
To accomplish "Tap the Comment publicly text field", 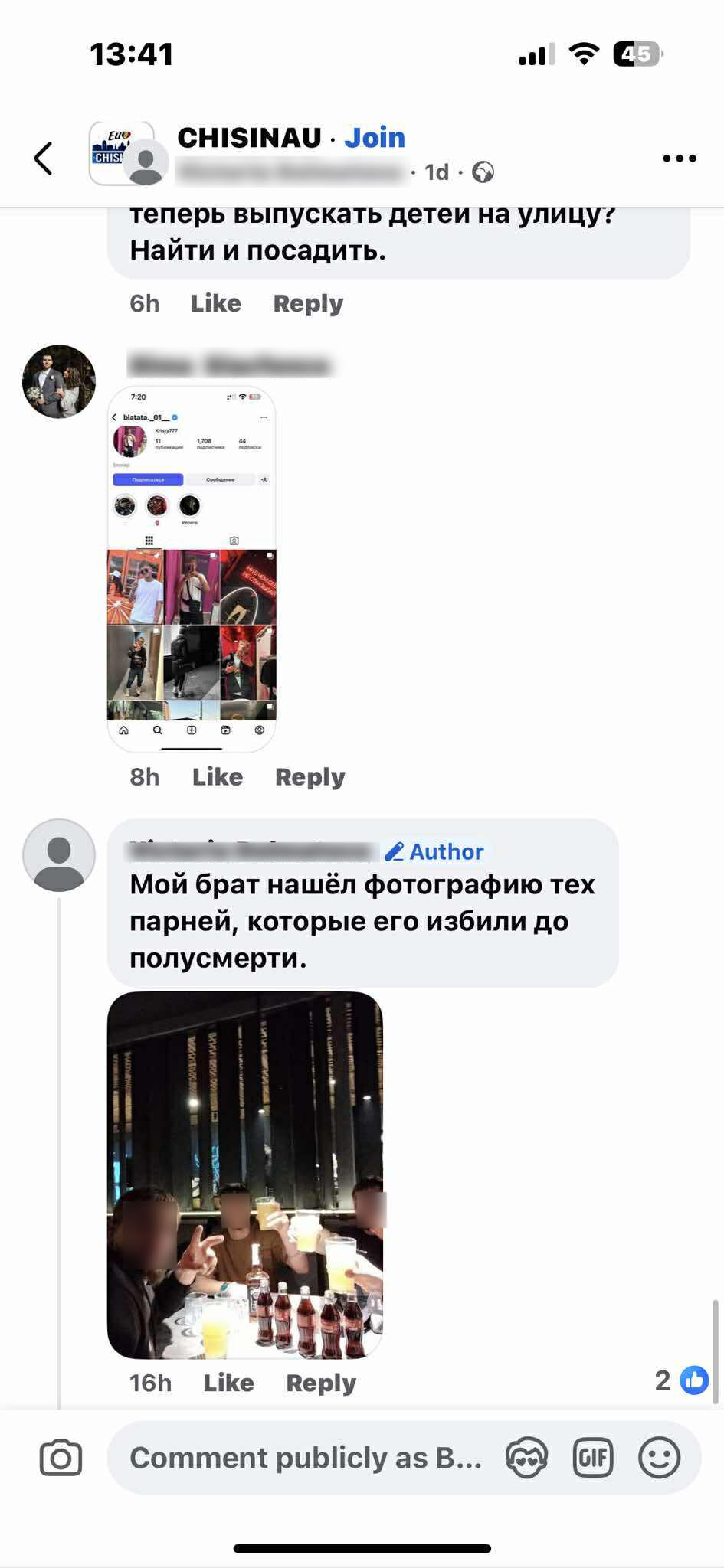I will pyautogui.click(x=306, y=1458).
